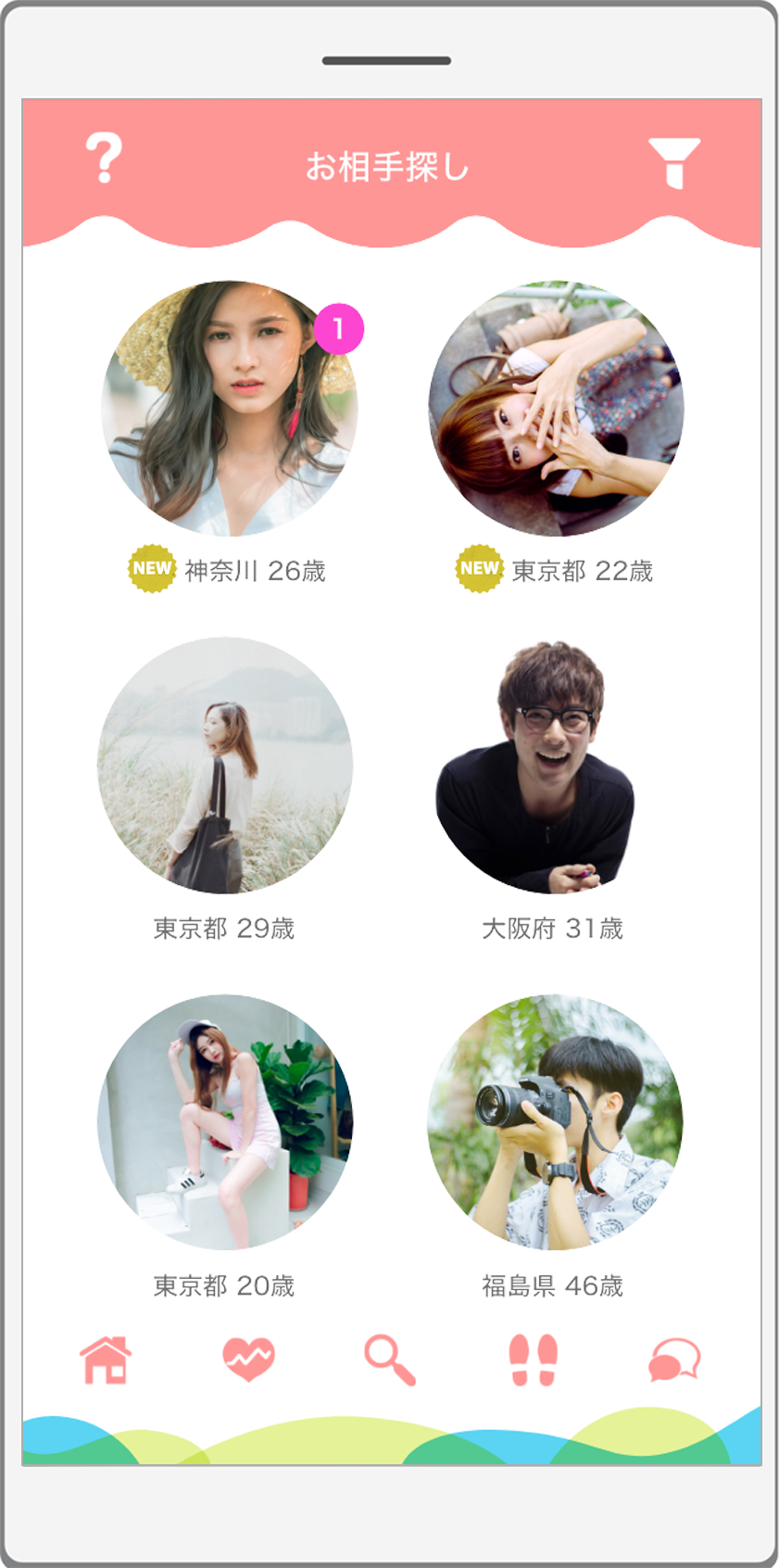
Task: Tap the 大阪府 31歳 profile
Action: tap(553, 765)
